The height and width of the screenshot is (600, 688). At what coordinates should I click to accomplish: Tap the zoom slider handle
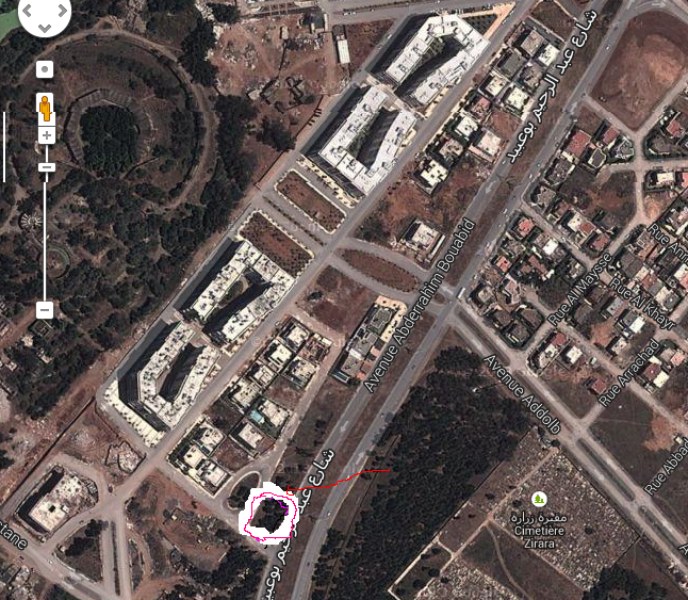[x=45, y=167]
